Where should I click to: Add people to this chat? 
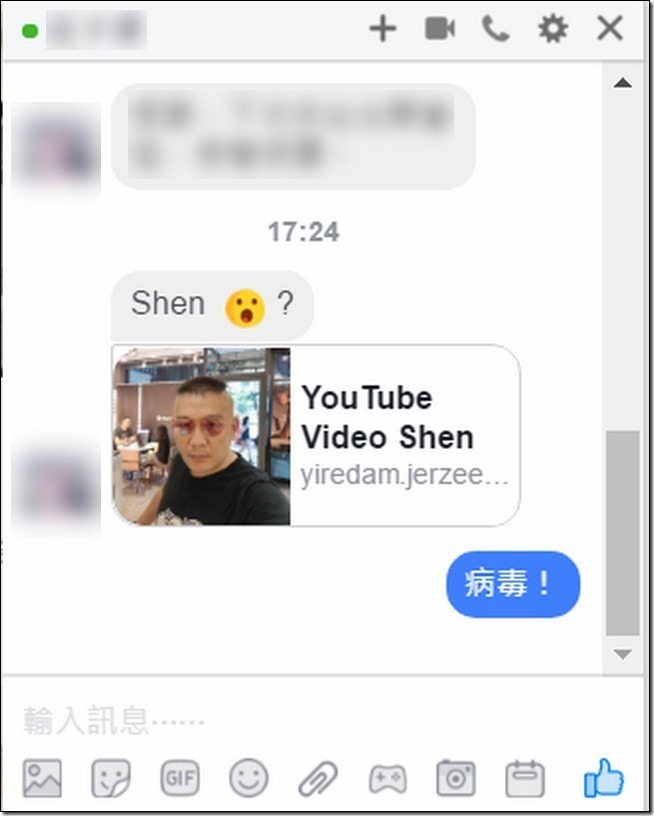coord(383,28)
